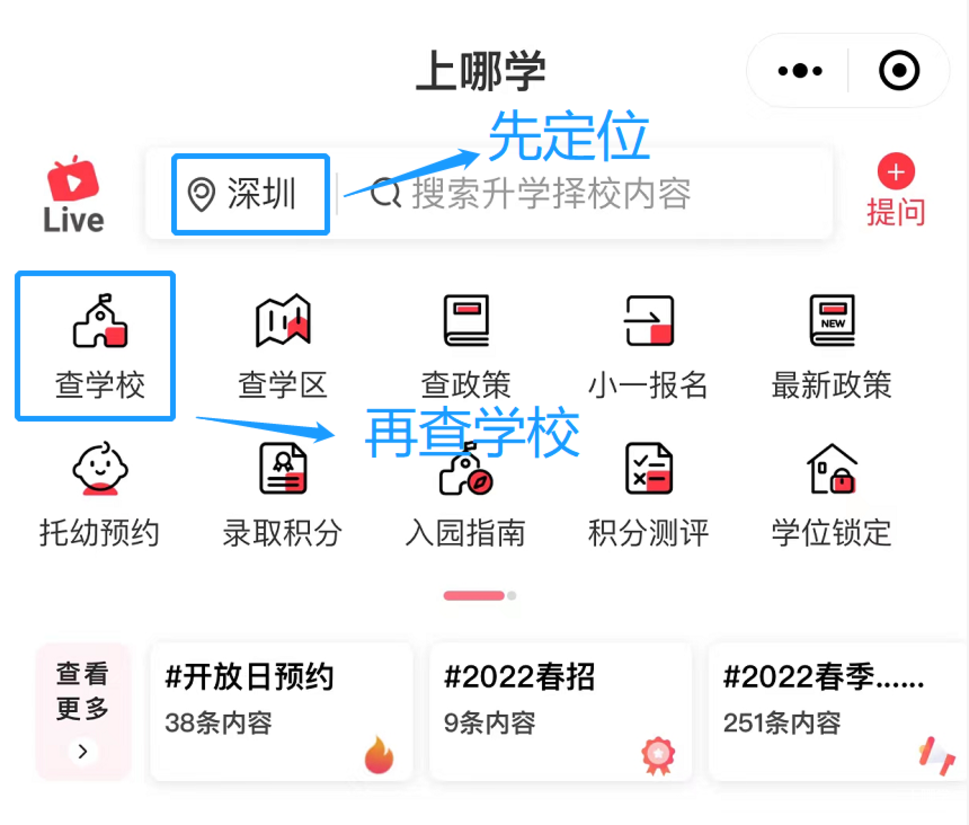Open 录取积分
This screenshot has height=825, width=969.
(x=282, y=494)
